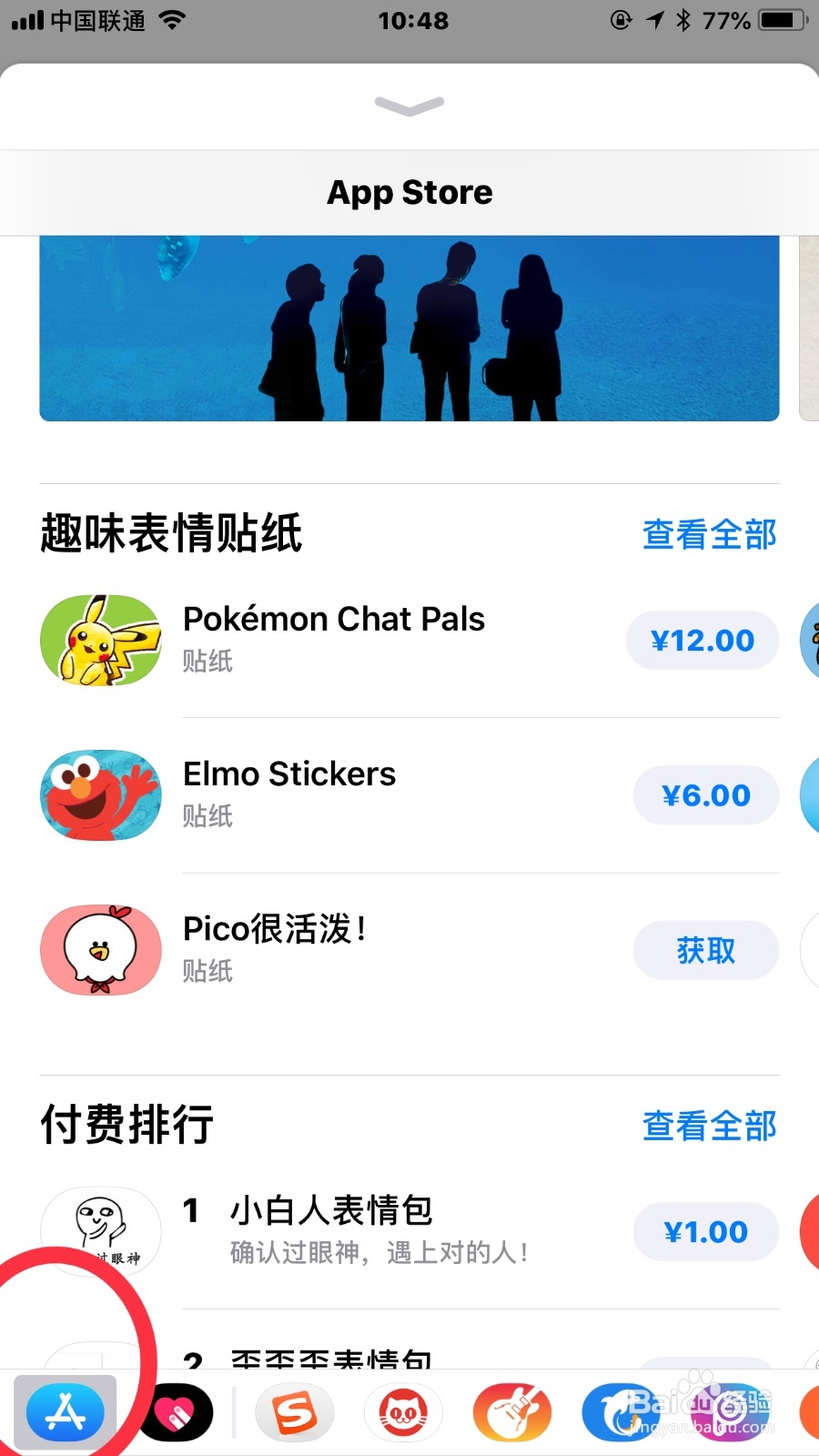The height and width of the screenshot is (1456, 819).
Task: Open the dolphin browser app in the dock
Action: (621, 1411)
